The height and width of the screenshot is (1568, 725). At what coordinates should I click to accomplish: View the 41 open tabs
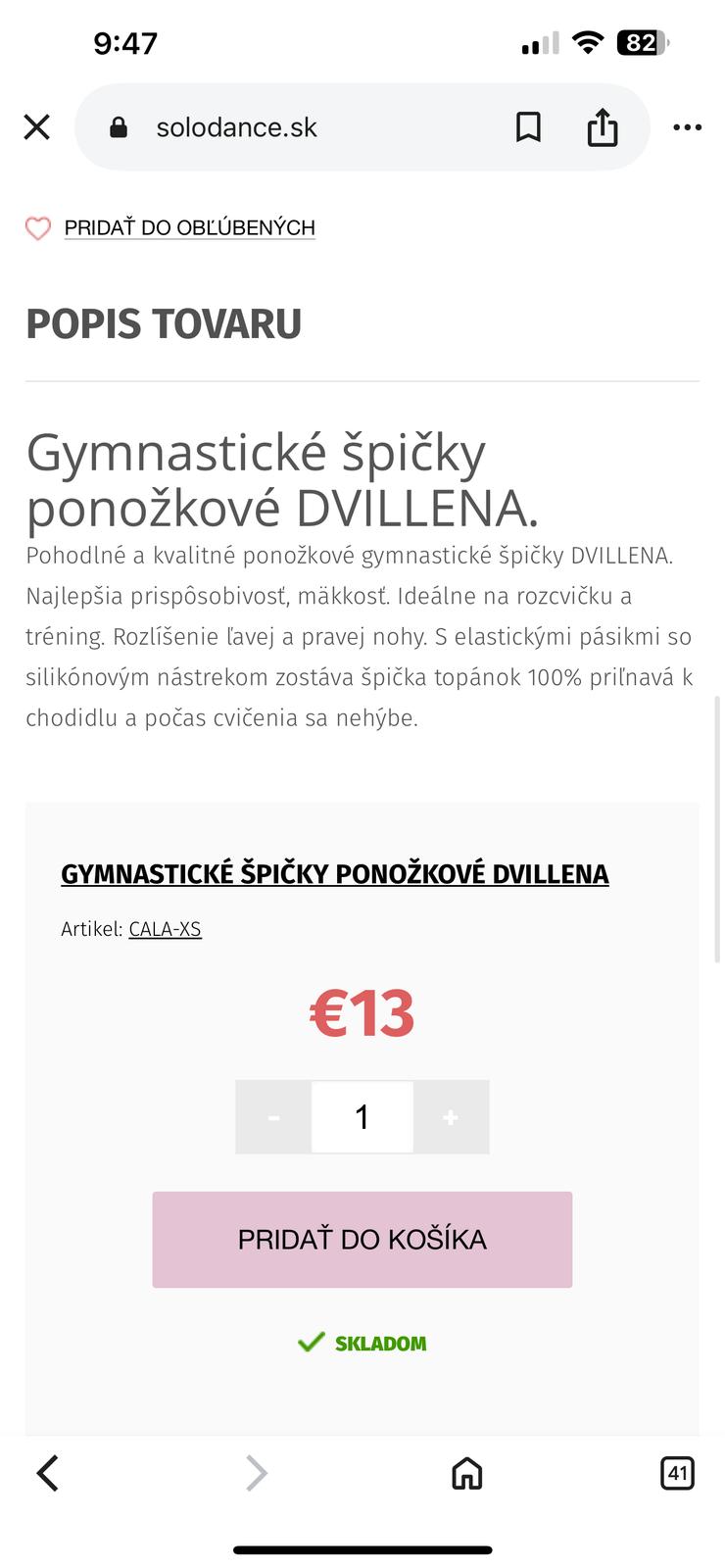click(677, 1473)
